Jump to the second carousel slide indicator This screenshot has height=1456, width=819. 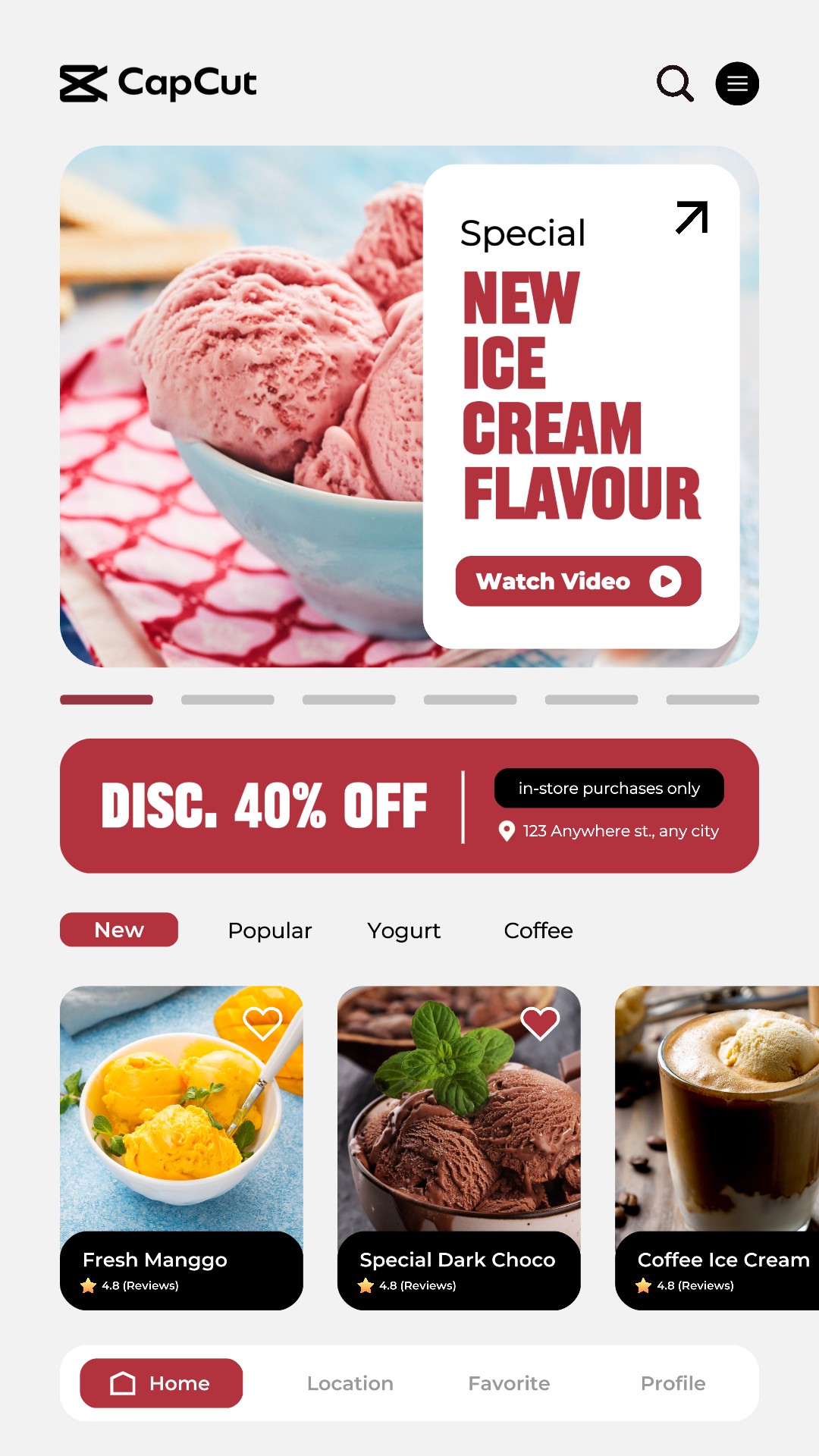click(x=227, y=699)
